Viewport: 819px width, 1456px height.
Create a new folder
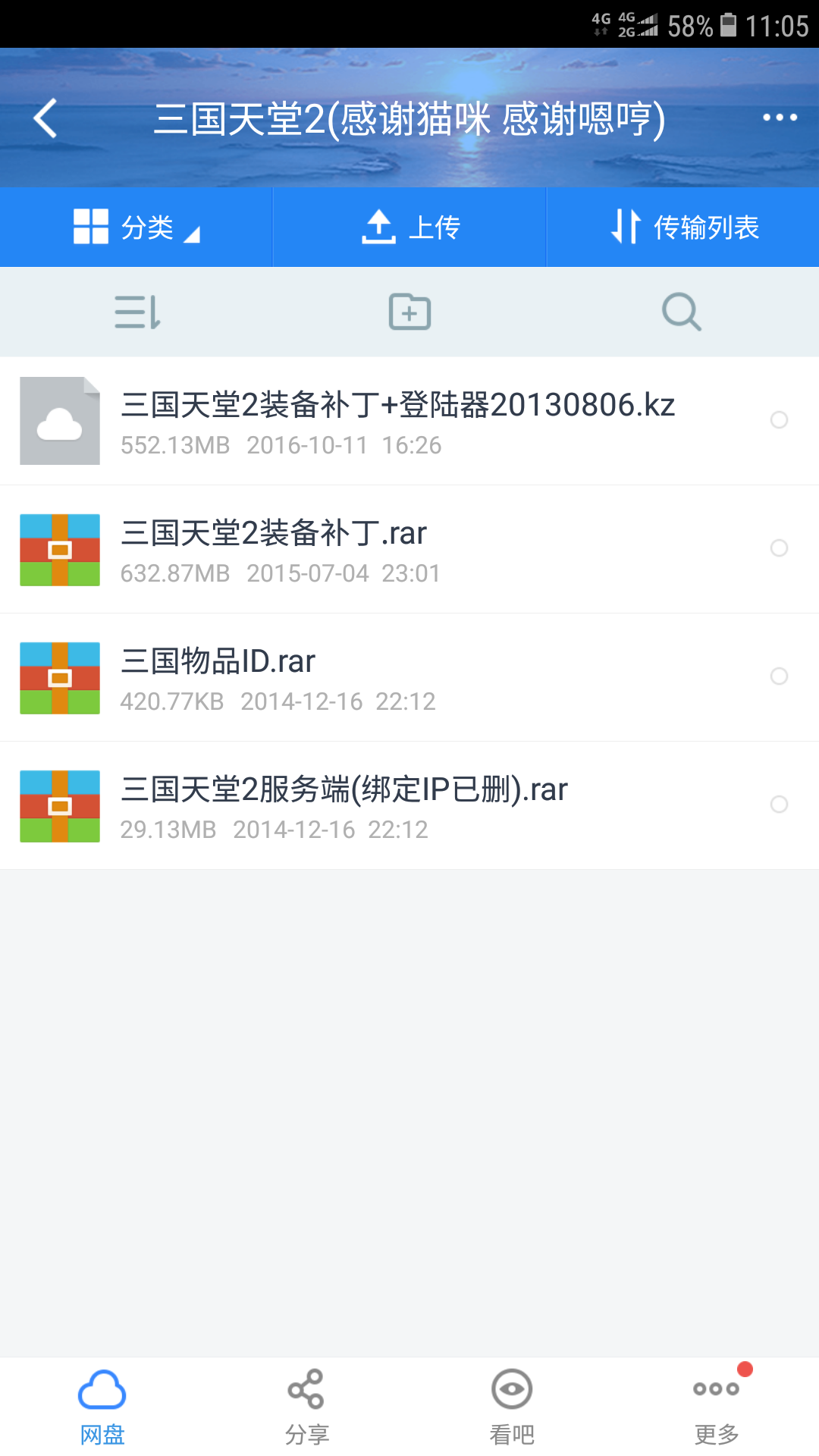[x=409, y=312]
